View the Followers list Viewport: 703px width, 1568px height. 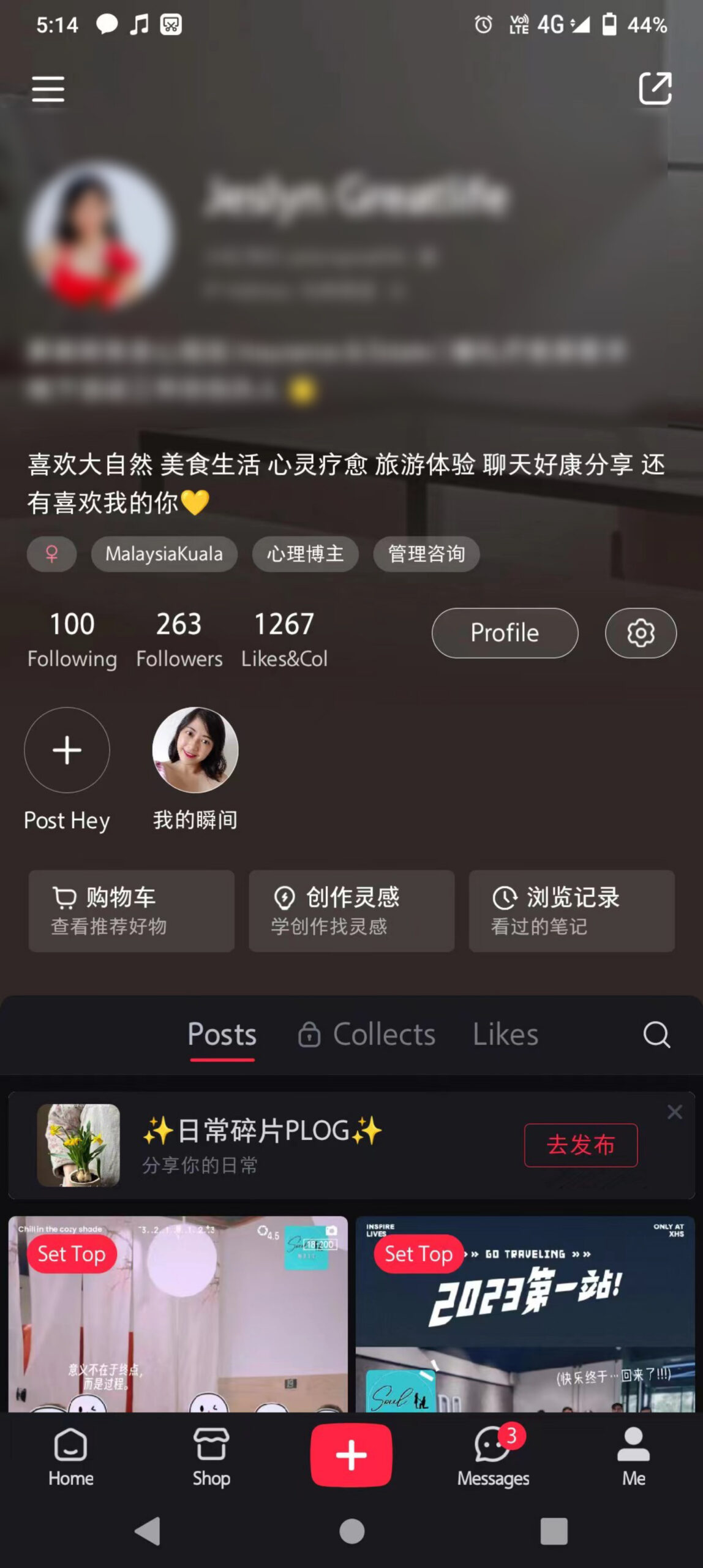tap(179, 639)
